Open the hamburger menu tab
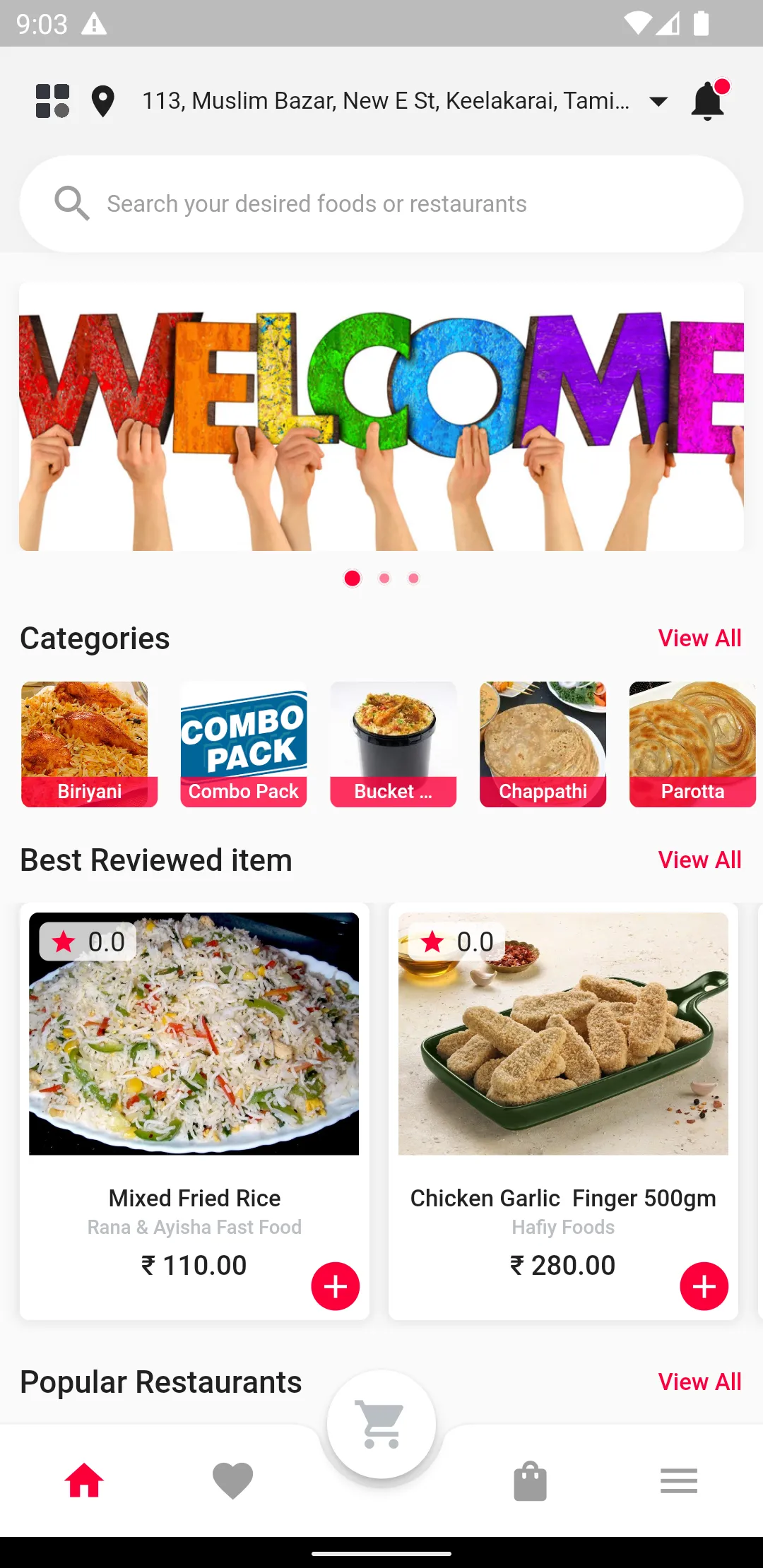The width and height of the screenshot is (763, 1568). tap(679, 1480)
